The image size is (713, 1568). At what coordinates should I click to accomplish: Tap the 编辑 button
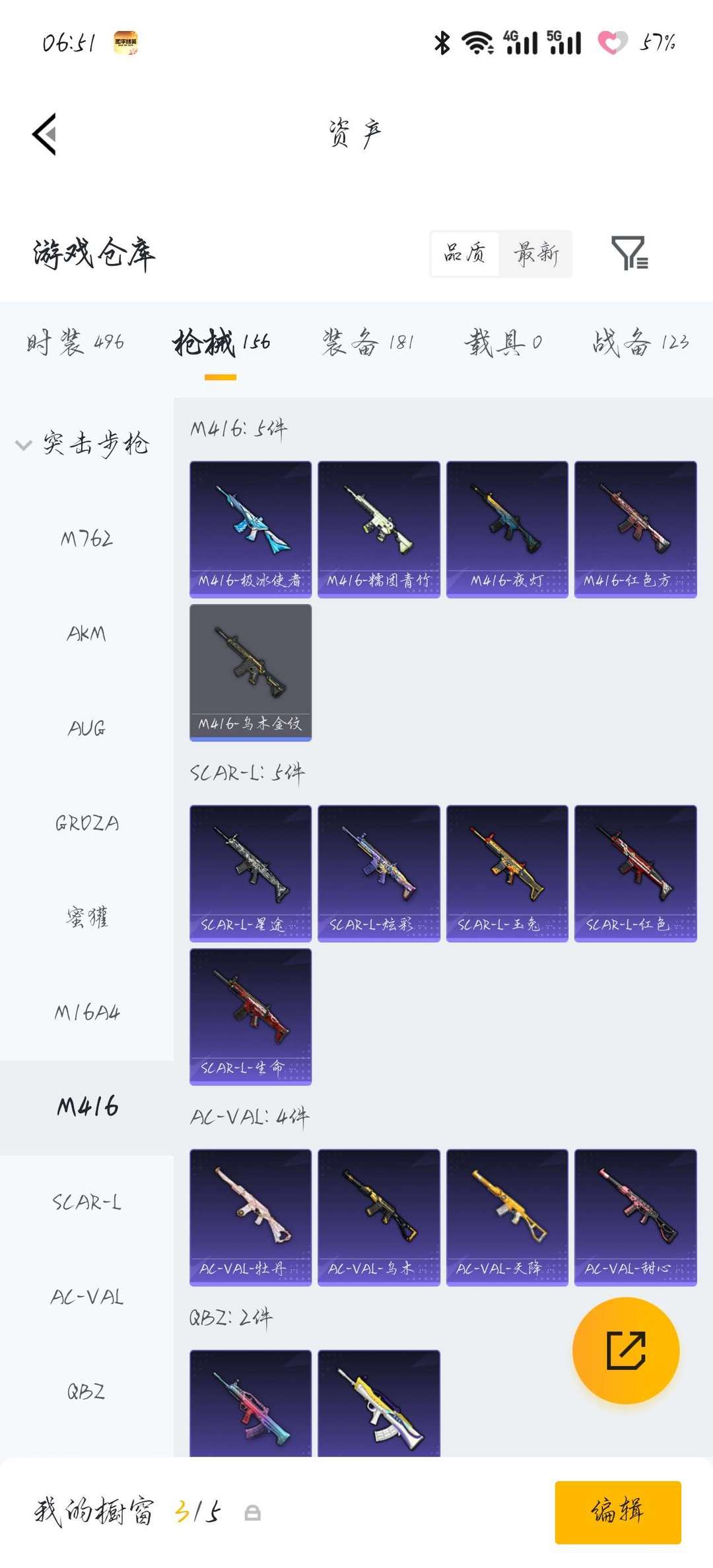tap(617, 1512)
